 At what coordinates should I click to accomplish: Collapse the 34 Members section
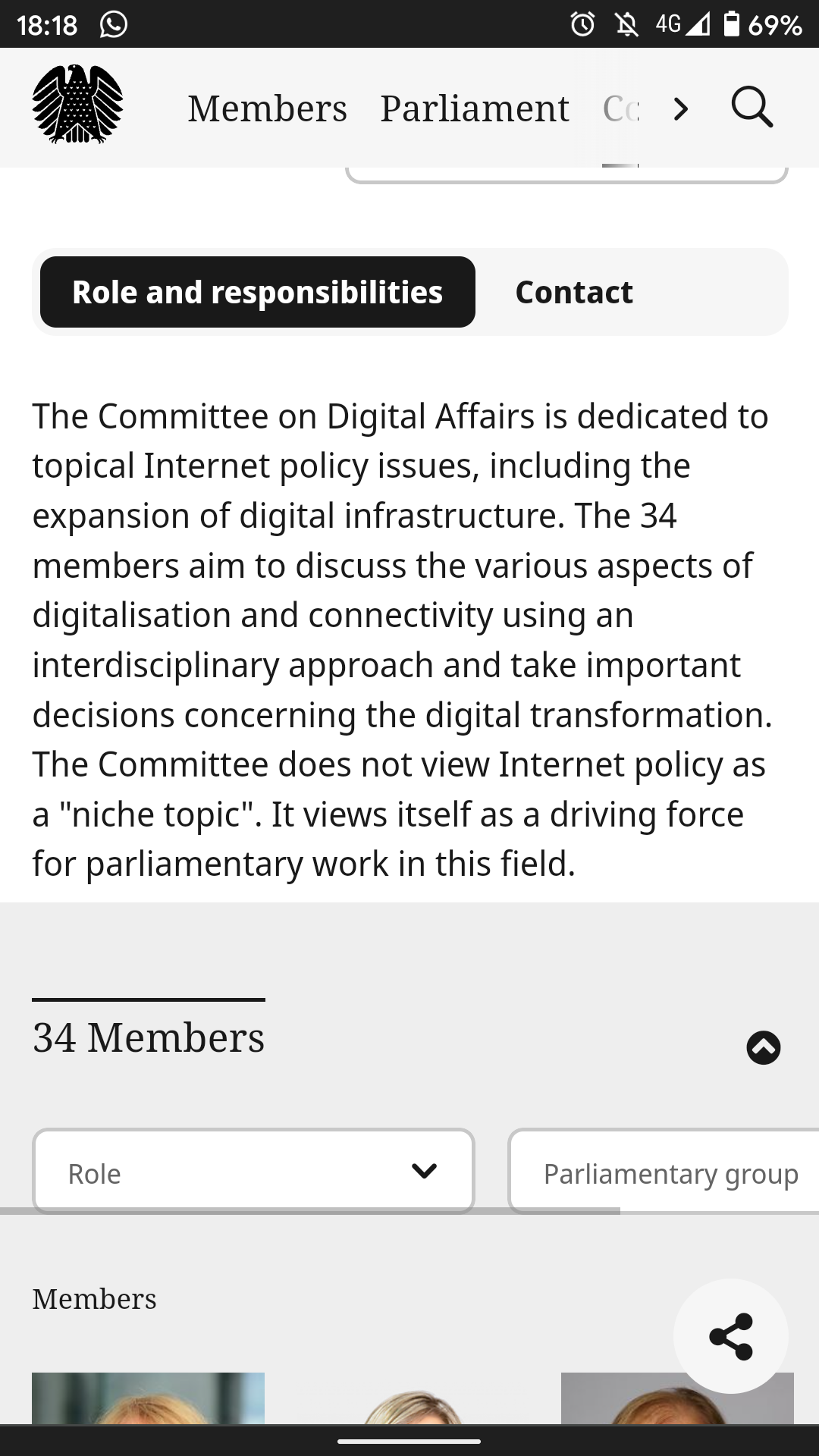[763, 1047]
